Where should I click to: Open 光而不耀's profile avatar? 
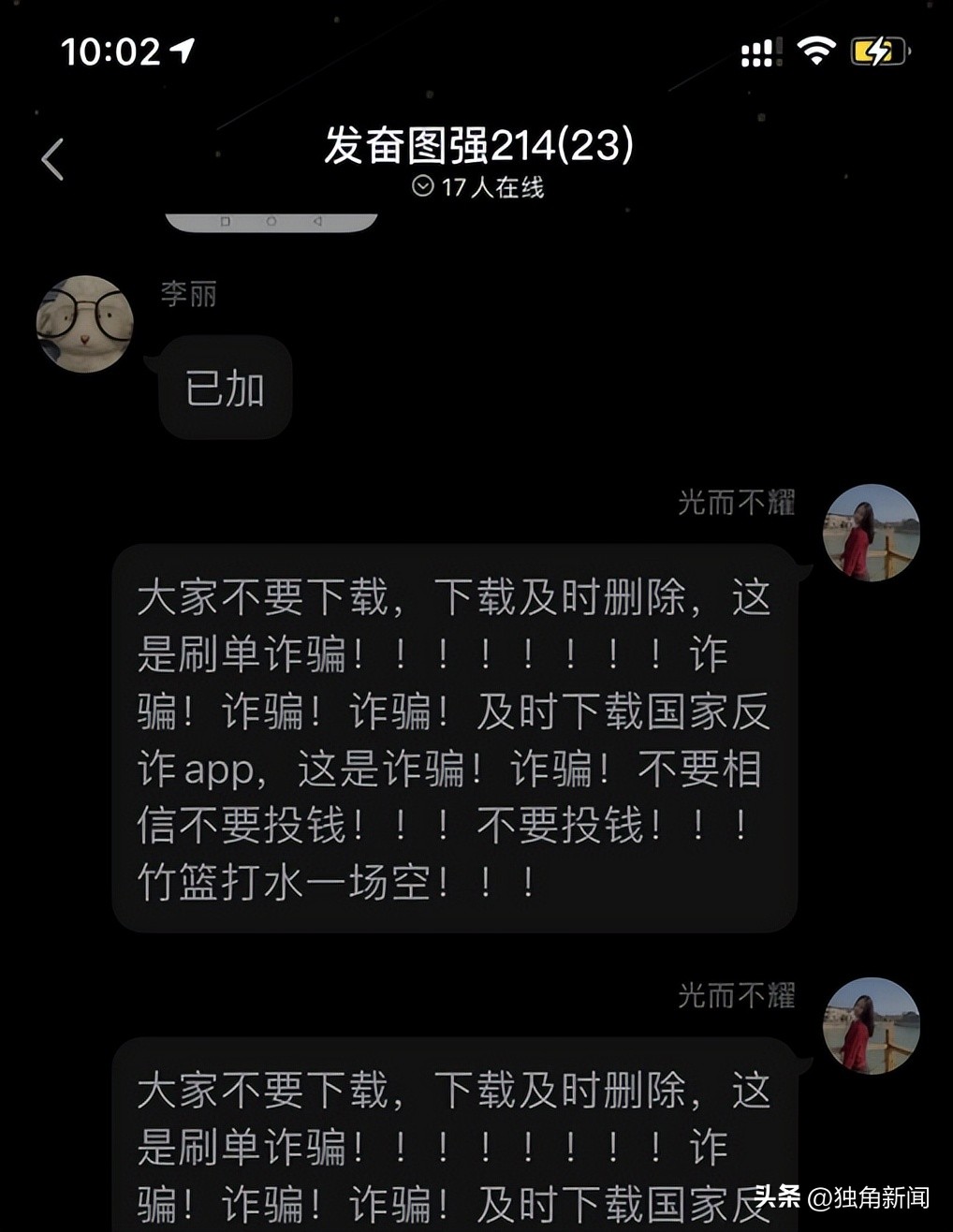tap(871, 532)
